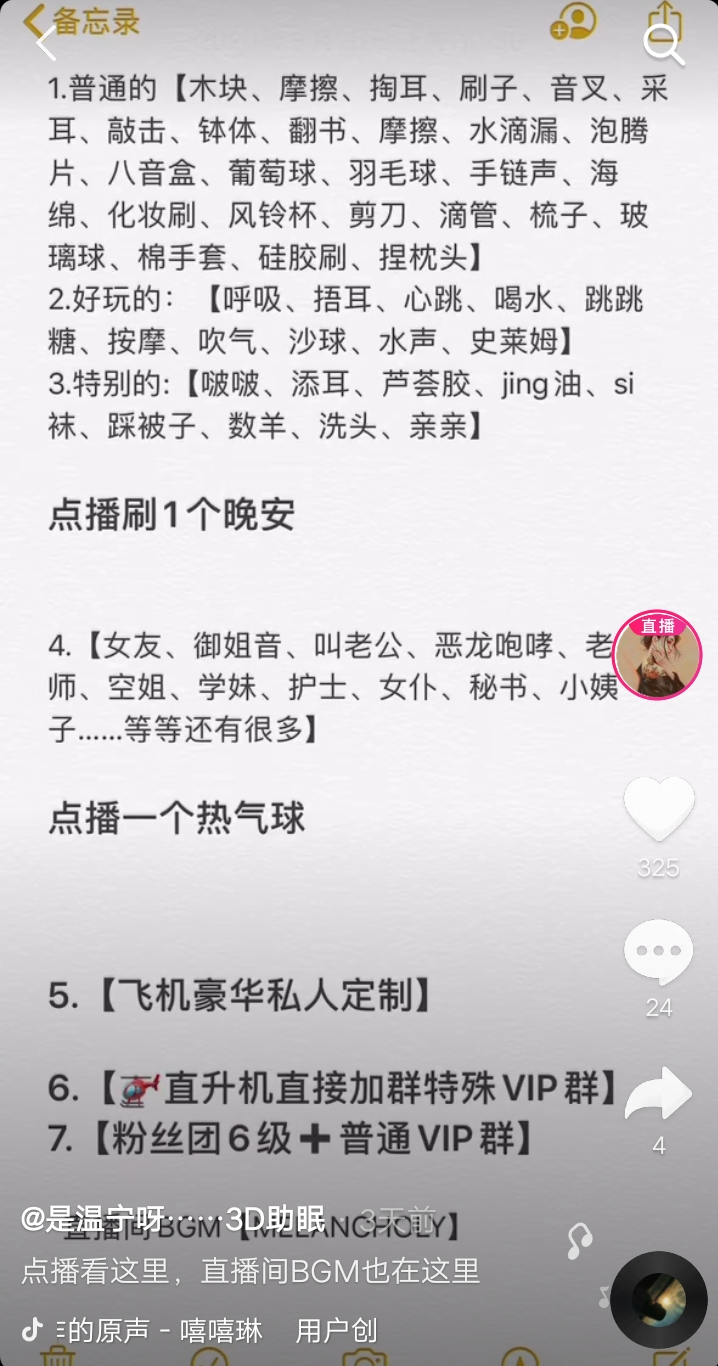
Task: Like this video with the heart
Action: click(659, 809)
